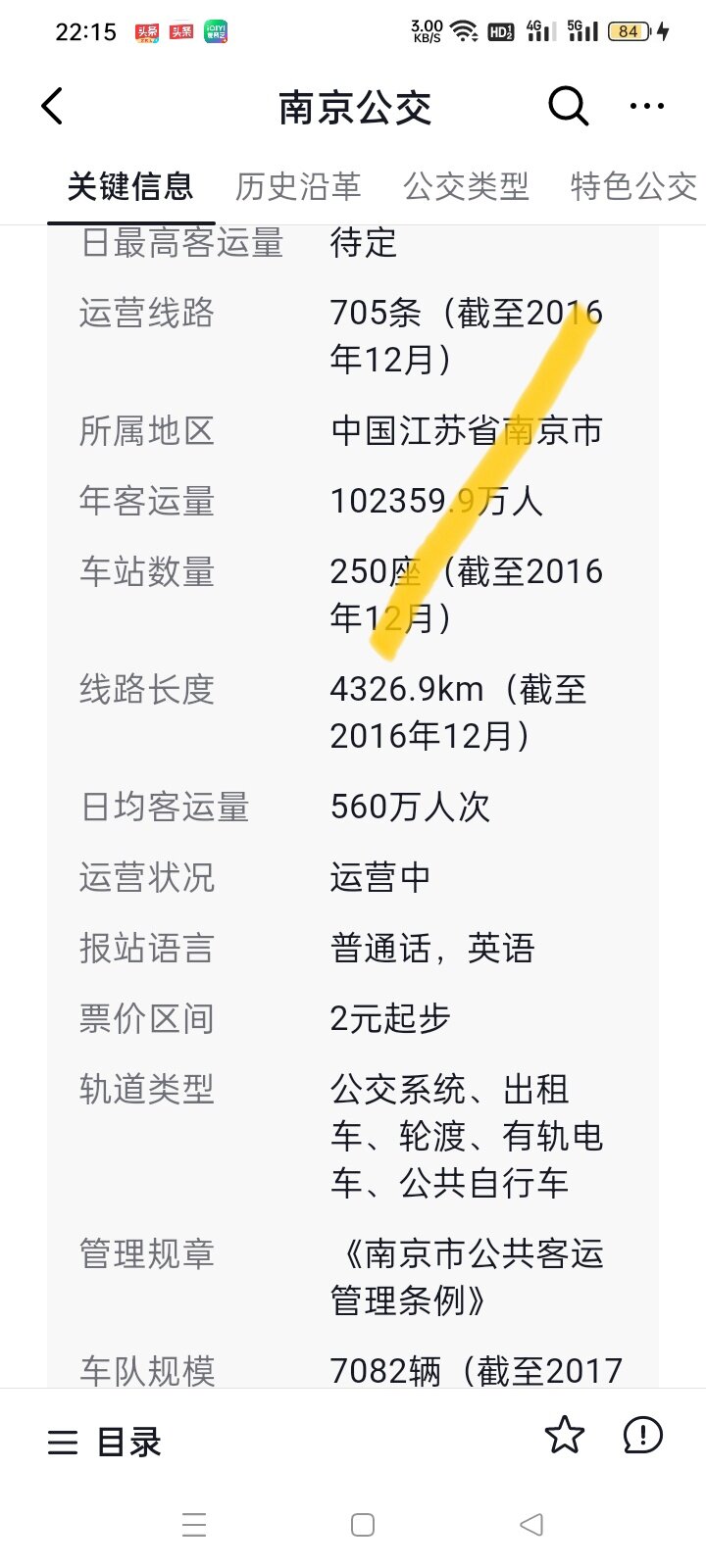
Task: Open the feedback exclamation bubble icon
Action: click(643, 1436)
